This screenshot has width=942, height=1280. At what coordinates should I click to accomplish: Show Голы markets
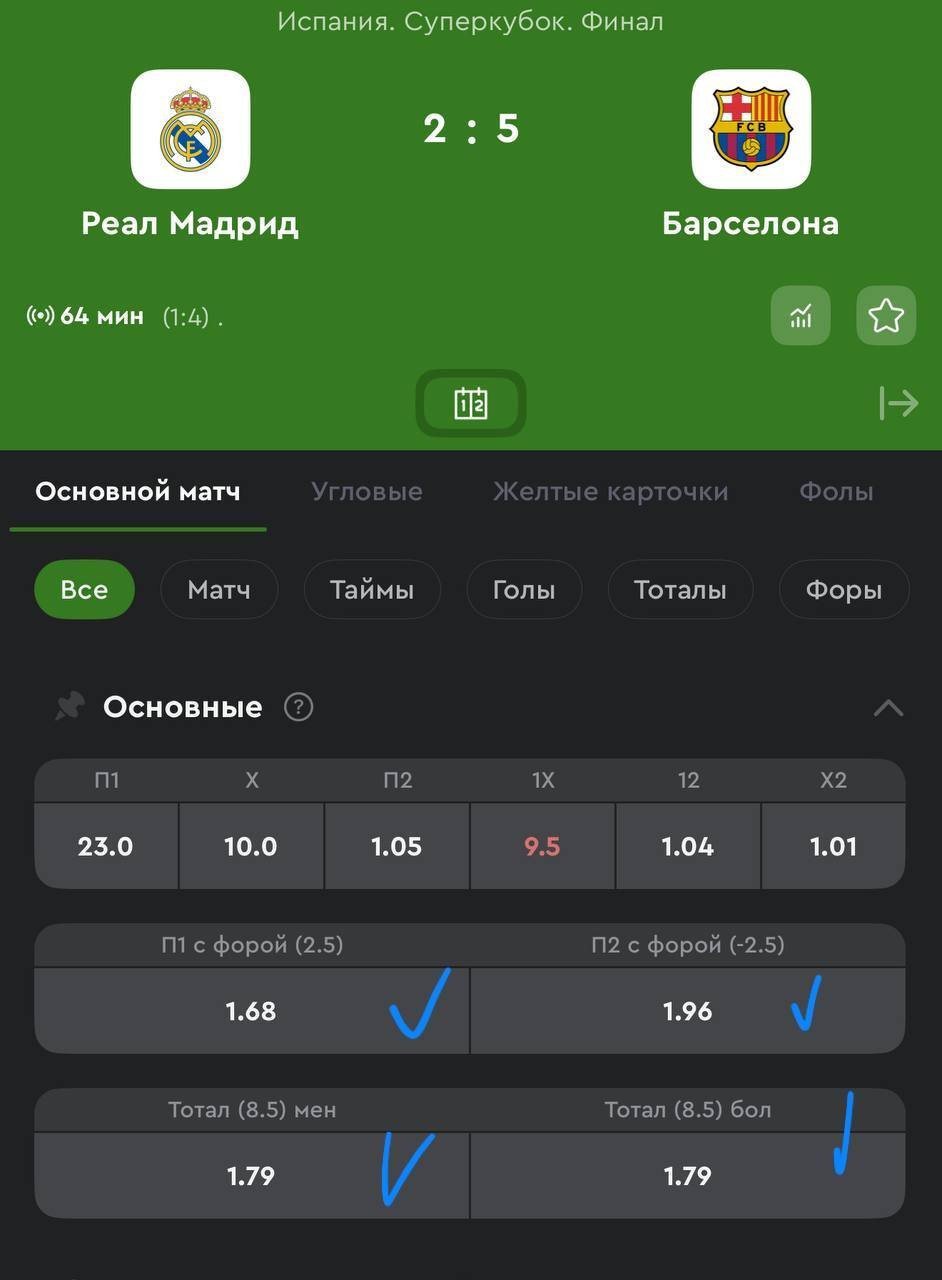[x=524, y=590]
